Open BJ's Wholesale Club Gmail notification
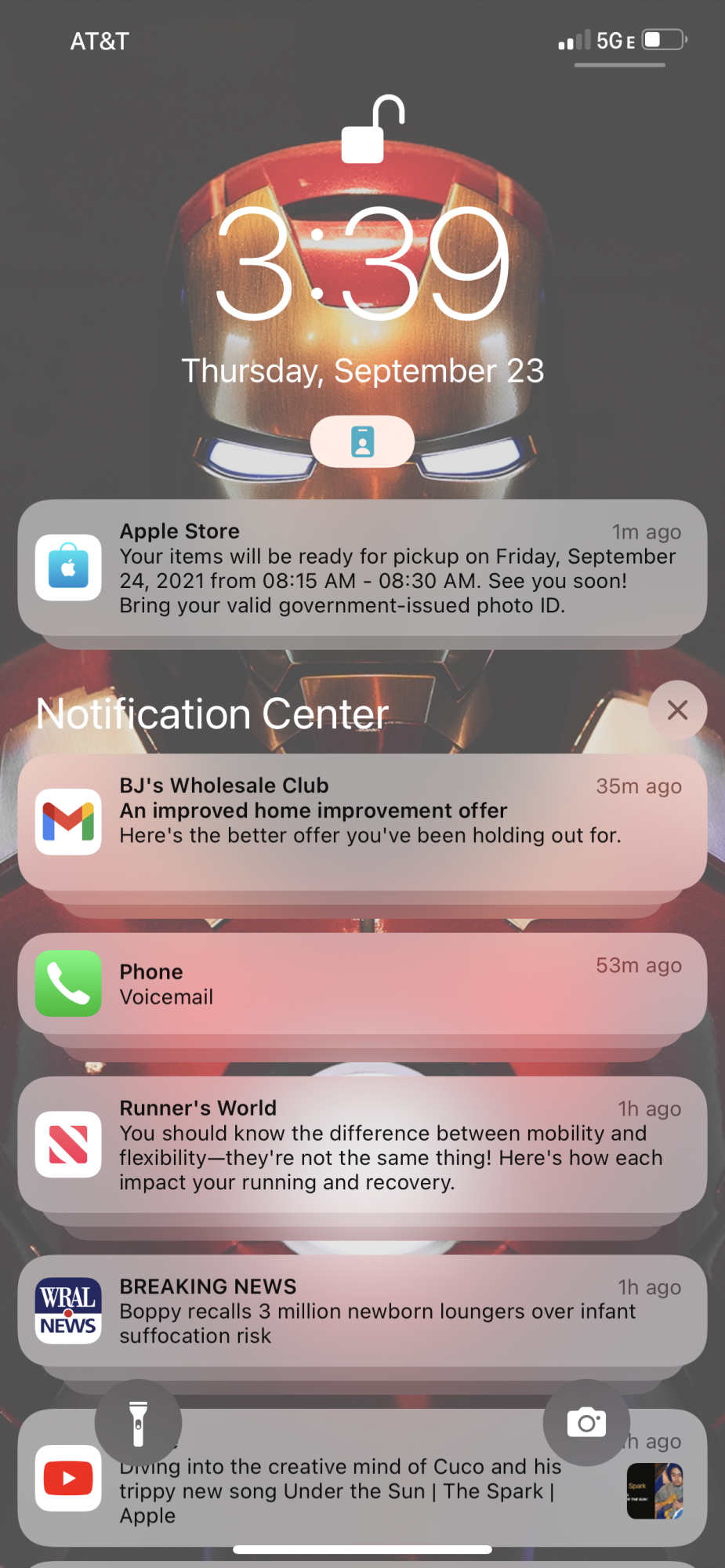This screenshot has width=725, height=1568. (x=362, y=821)
